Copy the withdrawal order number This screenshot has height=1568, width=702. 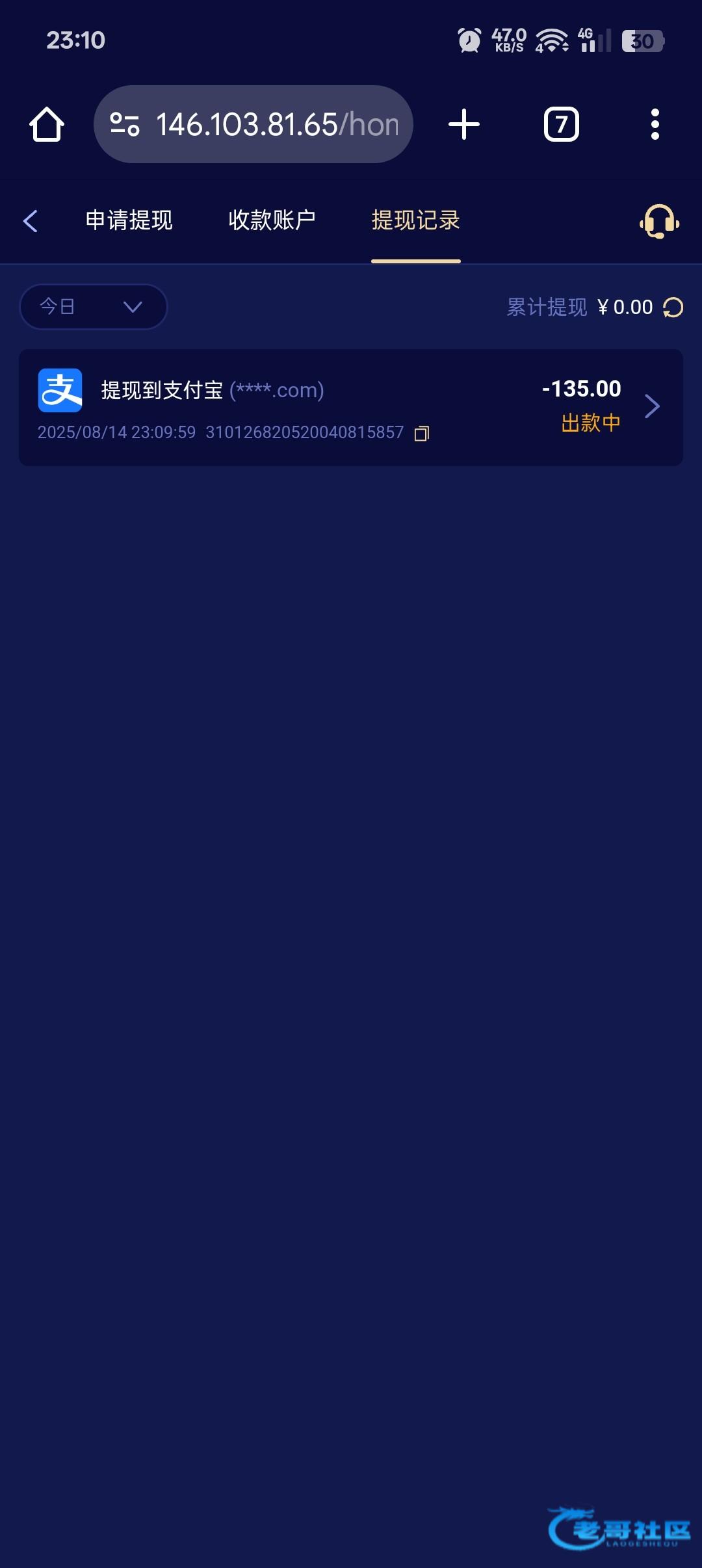[x=422, y=433]
